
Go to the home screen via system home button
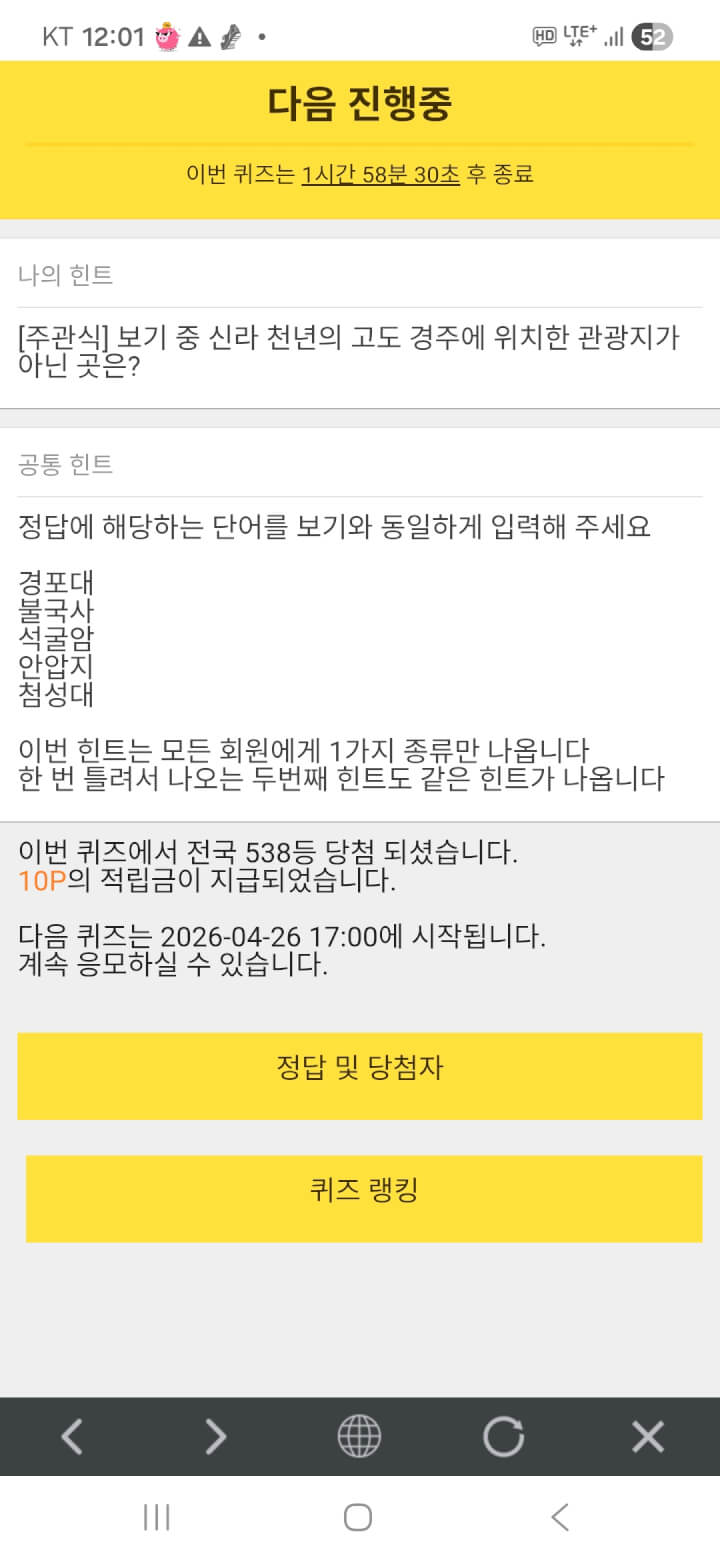click(x=358, y=1517)
